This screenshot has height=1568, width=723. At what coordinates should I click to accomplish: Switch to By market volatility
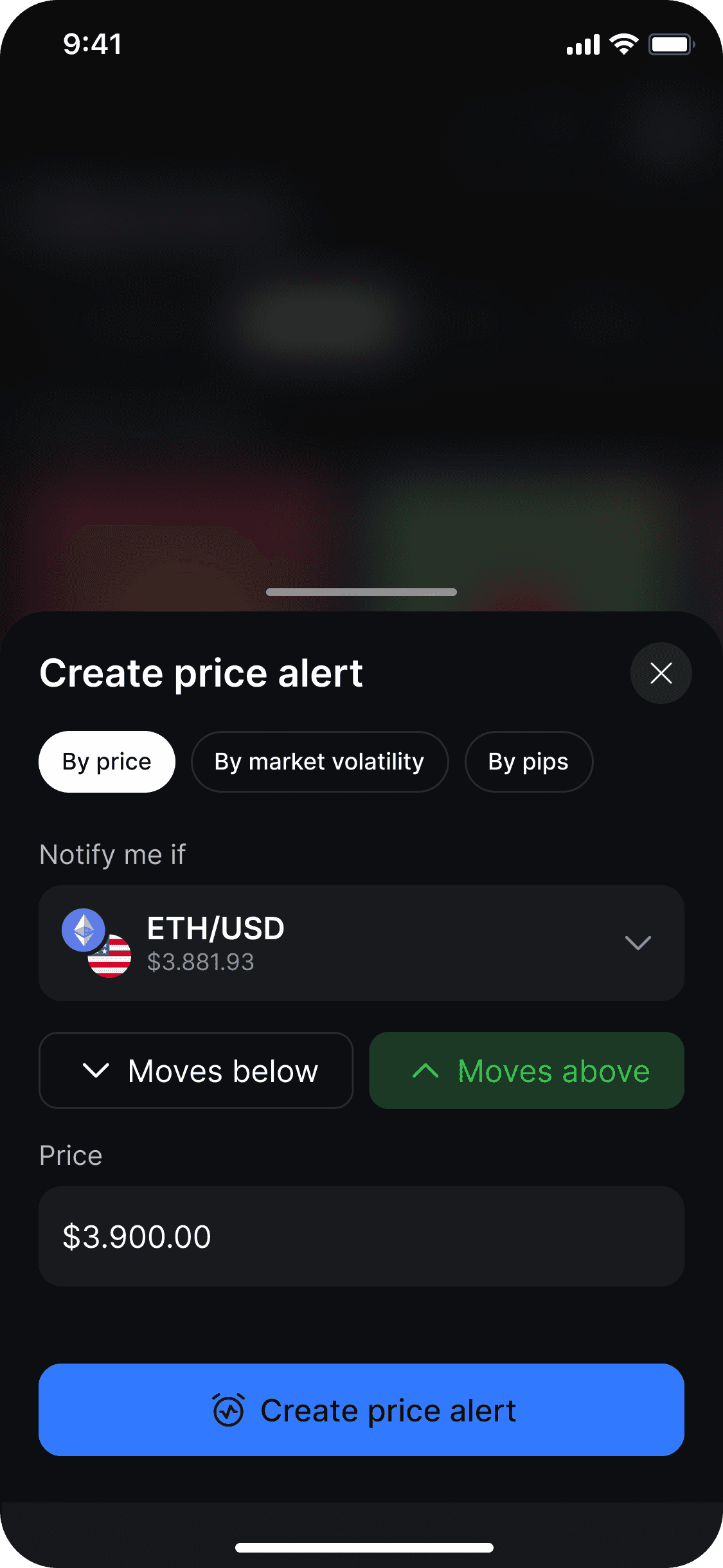pos(319,762)
